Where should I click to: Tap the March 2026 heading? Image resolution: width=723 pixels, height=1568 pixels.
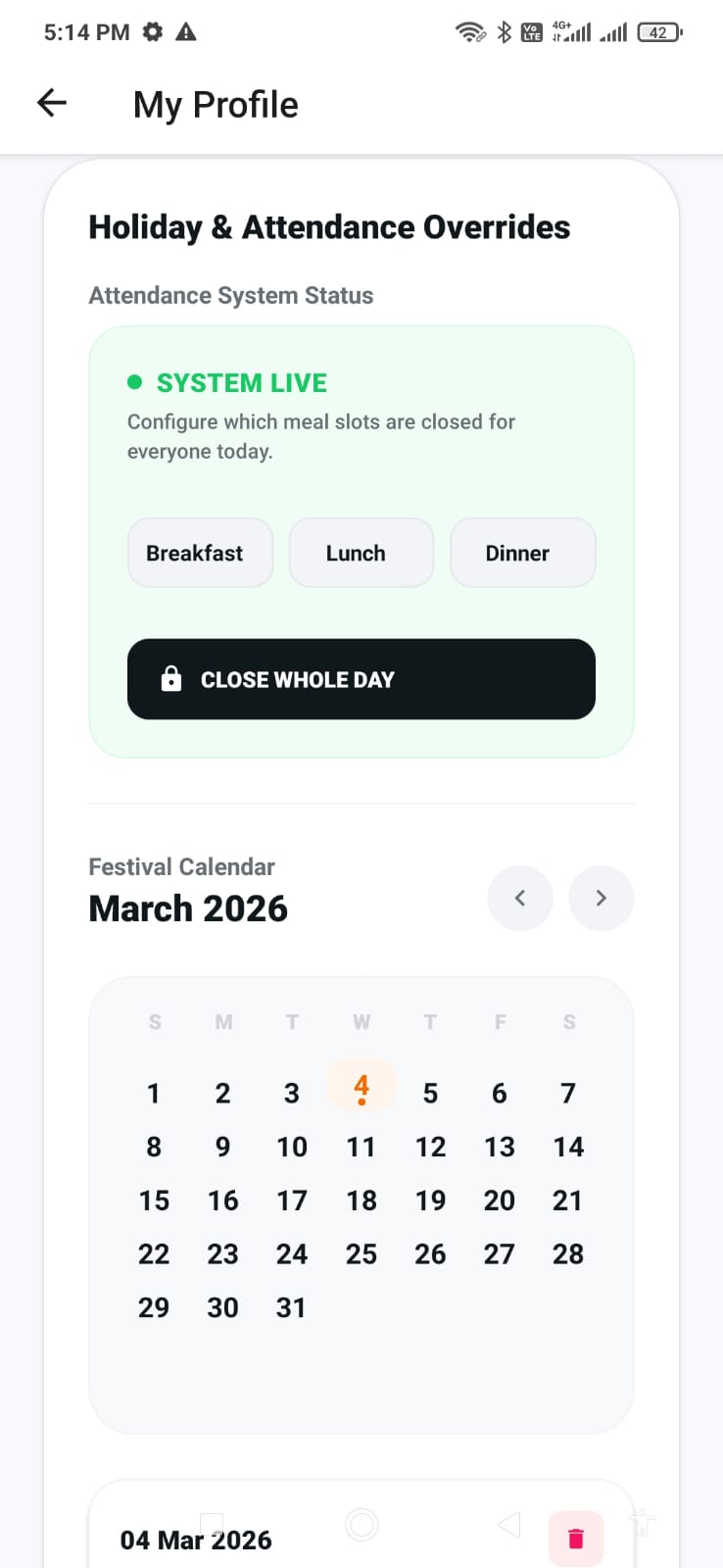click(x=188, y=907)
